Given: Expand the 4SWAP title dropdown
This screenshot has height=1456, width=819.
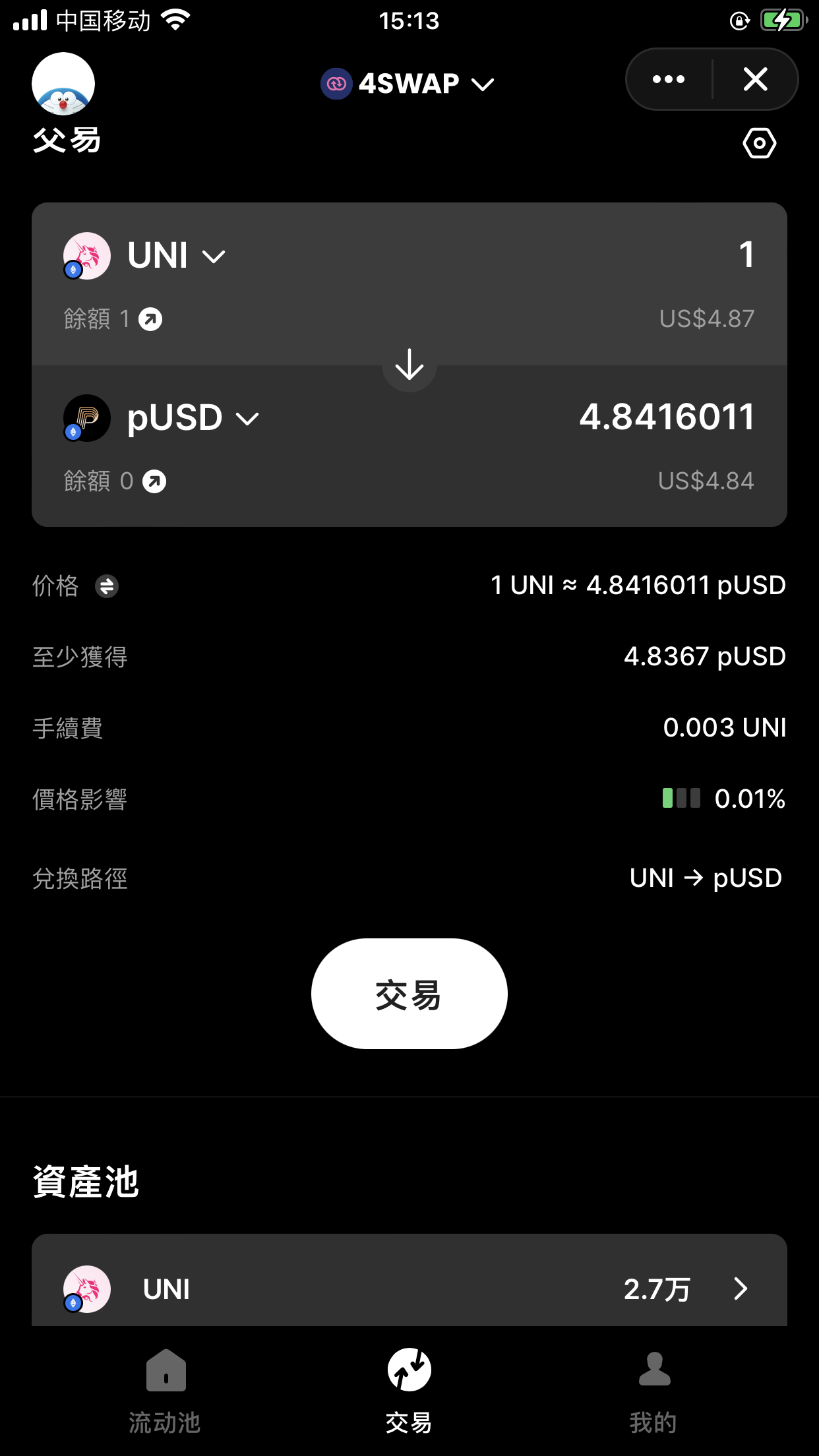Looking at the screenshot, I should (482, 84).
